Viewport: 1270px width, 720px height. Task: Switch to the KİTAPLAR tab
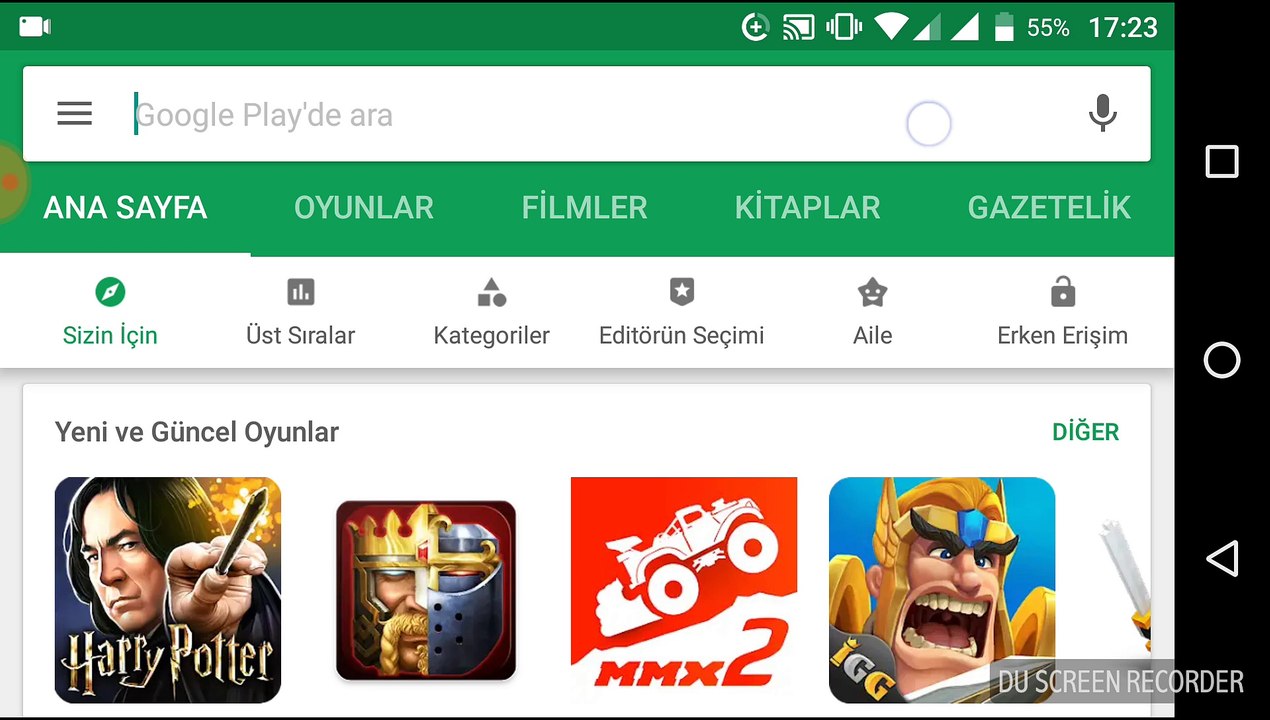pos(808,207)
